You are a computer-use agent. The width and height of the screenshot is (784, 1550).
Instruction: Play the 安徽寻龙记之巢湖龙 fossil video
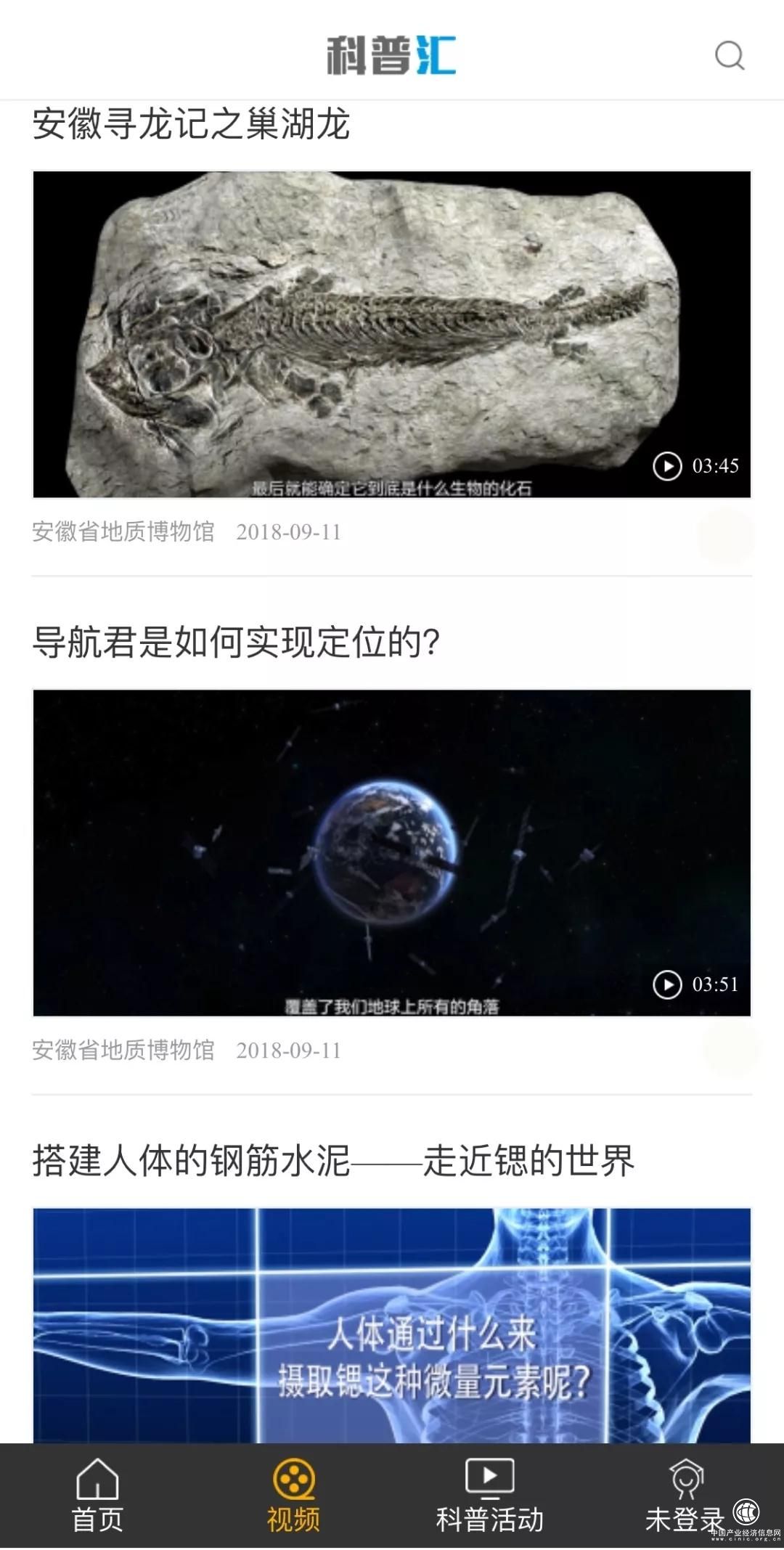point(392,335)
